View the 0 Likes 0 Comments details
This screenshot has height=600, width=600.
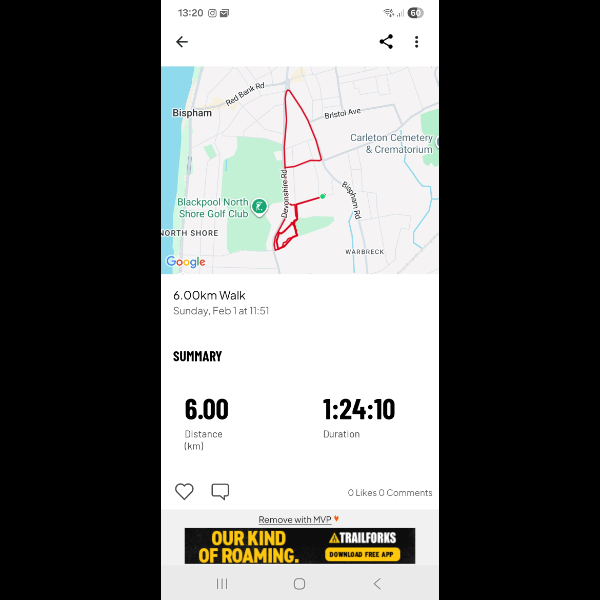(389, 493)
